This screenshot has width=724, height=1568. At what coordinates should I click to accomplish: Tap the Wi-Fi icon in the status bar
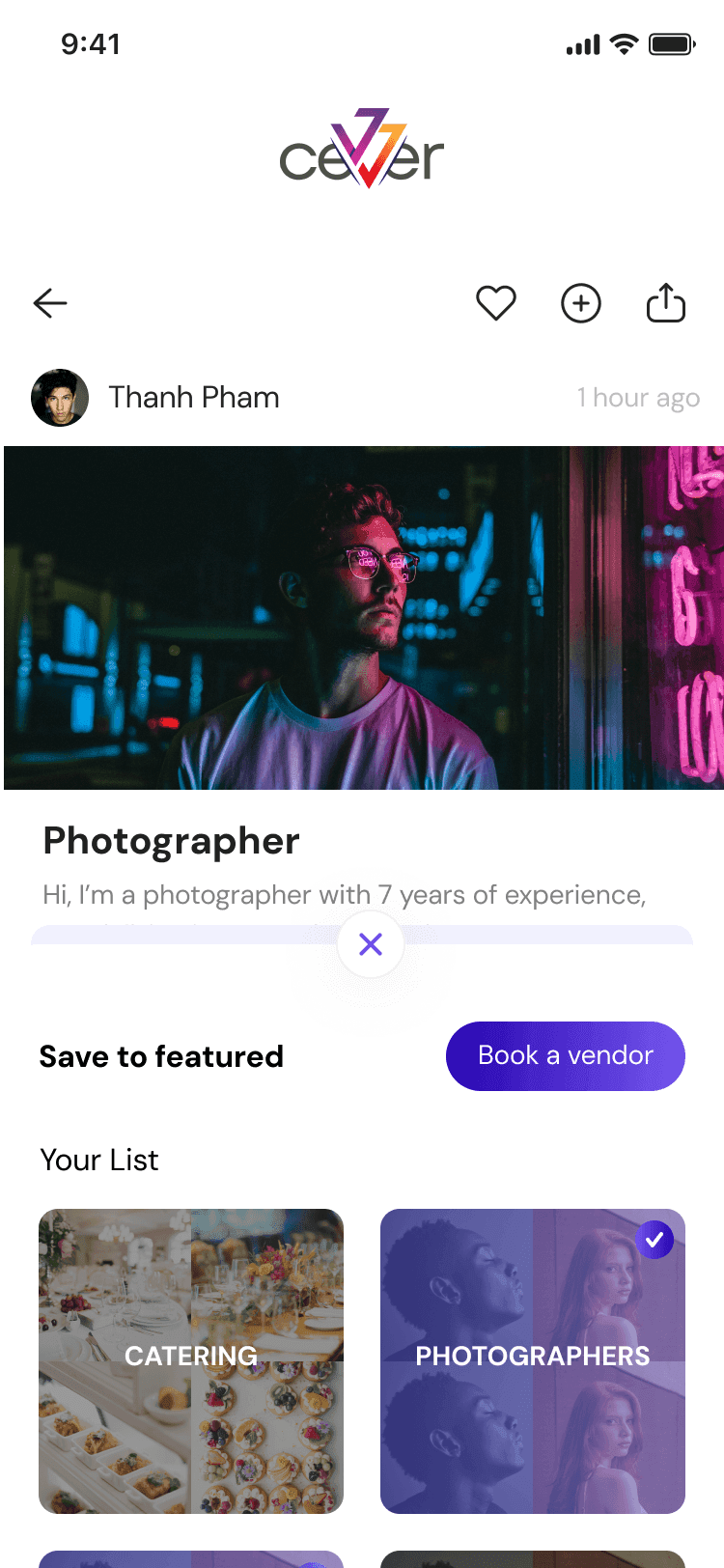[x=623, y=42]
